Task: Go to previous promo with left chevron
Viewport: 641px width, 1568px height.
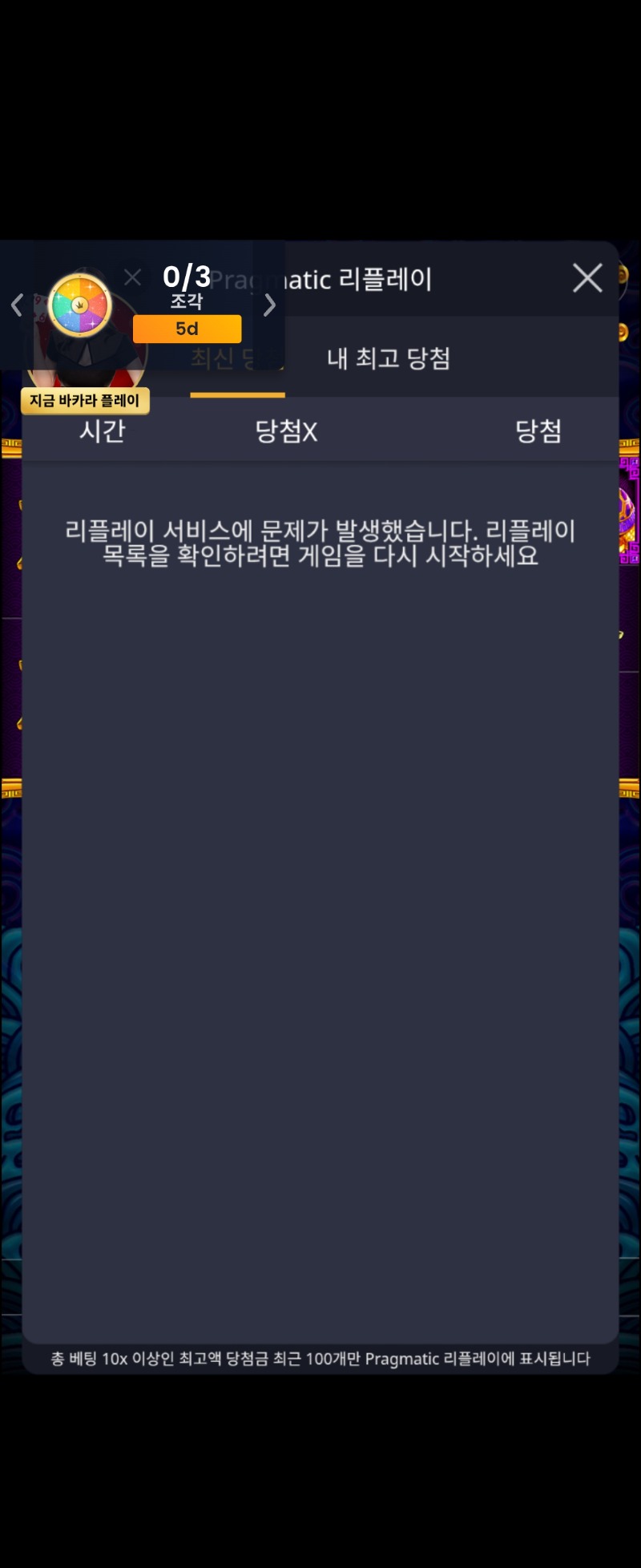Action: point(17,305)
